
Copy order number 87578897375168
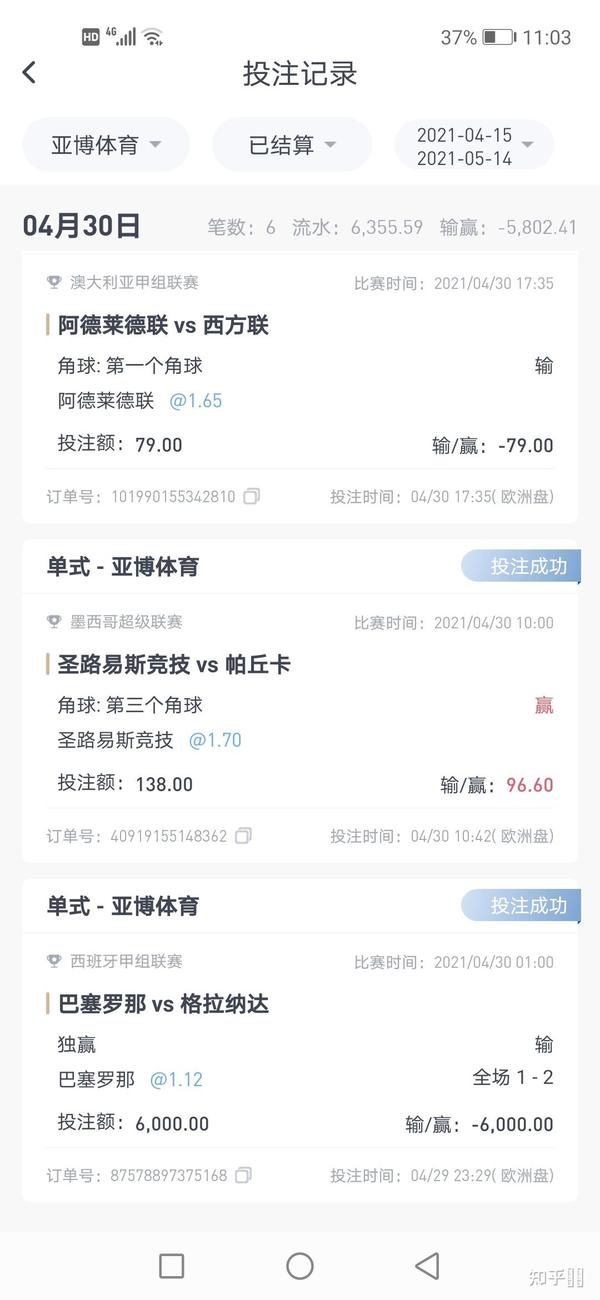pyautogui.click(x=243, y=1175)
